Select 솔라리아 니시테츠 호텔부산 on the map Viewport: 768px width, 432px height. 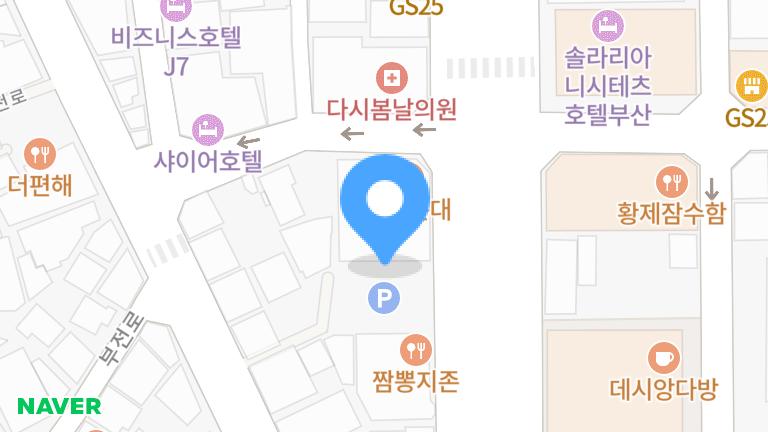pos(606,25)
